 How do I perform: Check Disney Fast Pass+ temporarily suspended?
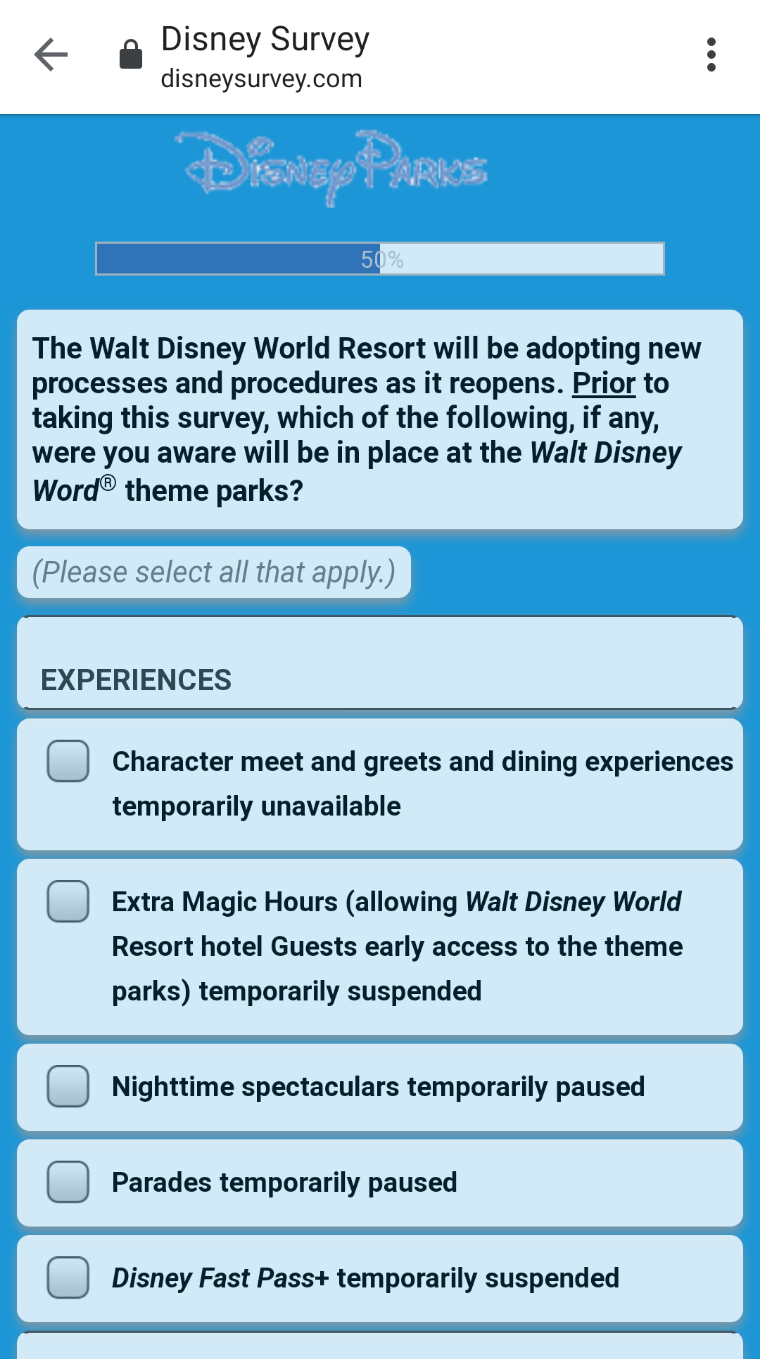(x=69, y=1278)
